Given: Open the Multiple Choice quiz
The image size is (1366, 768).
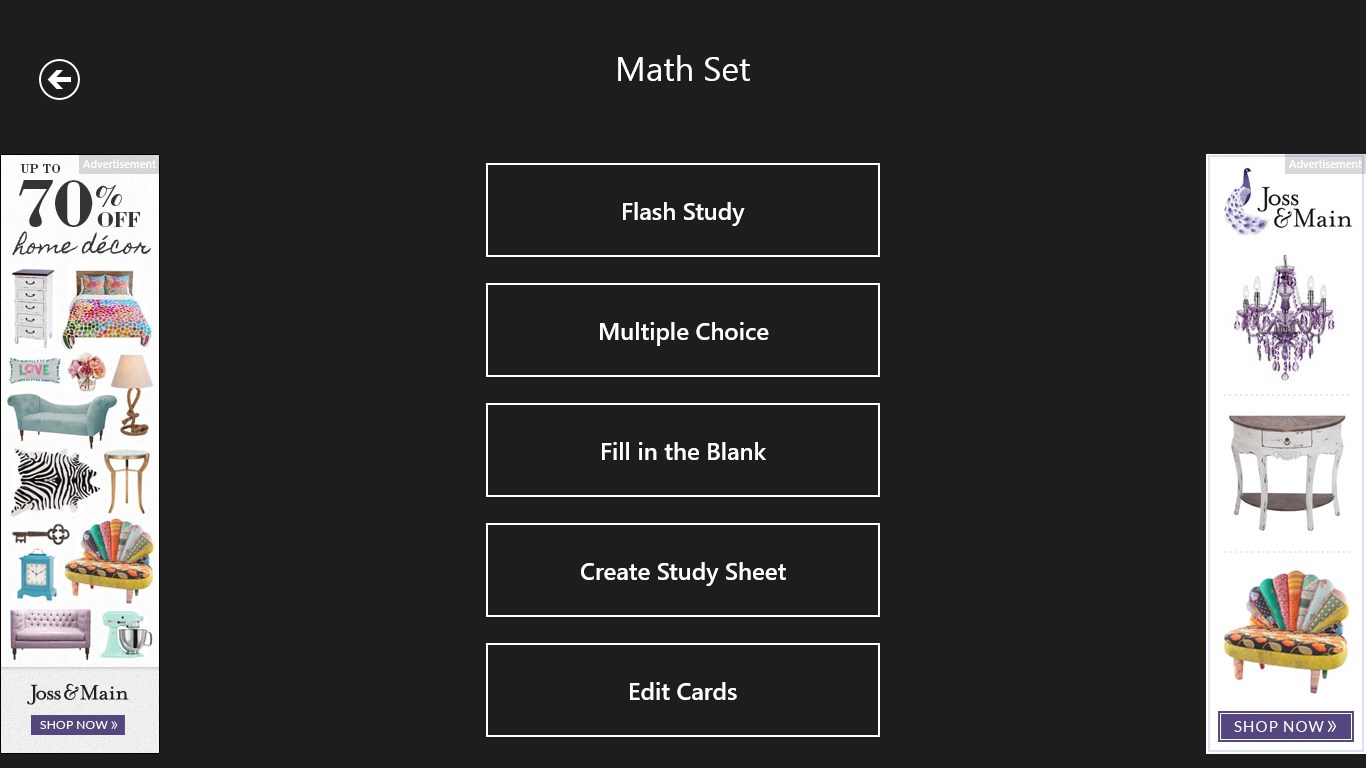Looking at the screenshot, I should [683, 331].
